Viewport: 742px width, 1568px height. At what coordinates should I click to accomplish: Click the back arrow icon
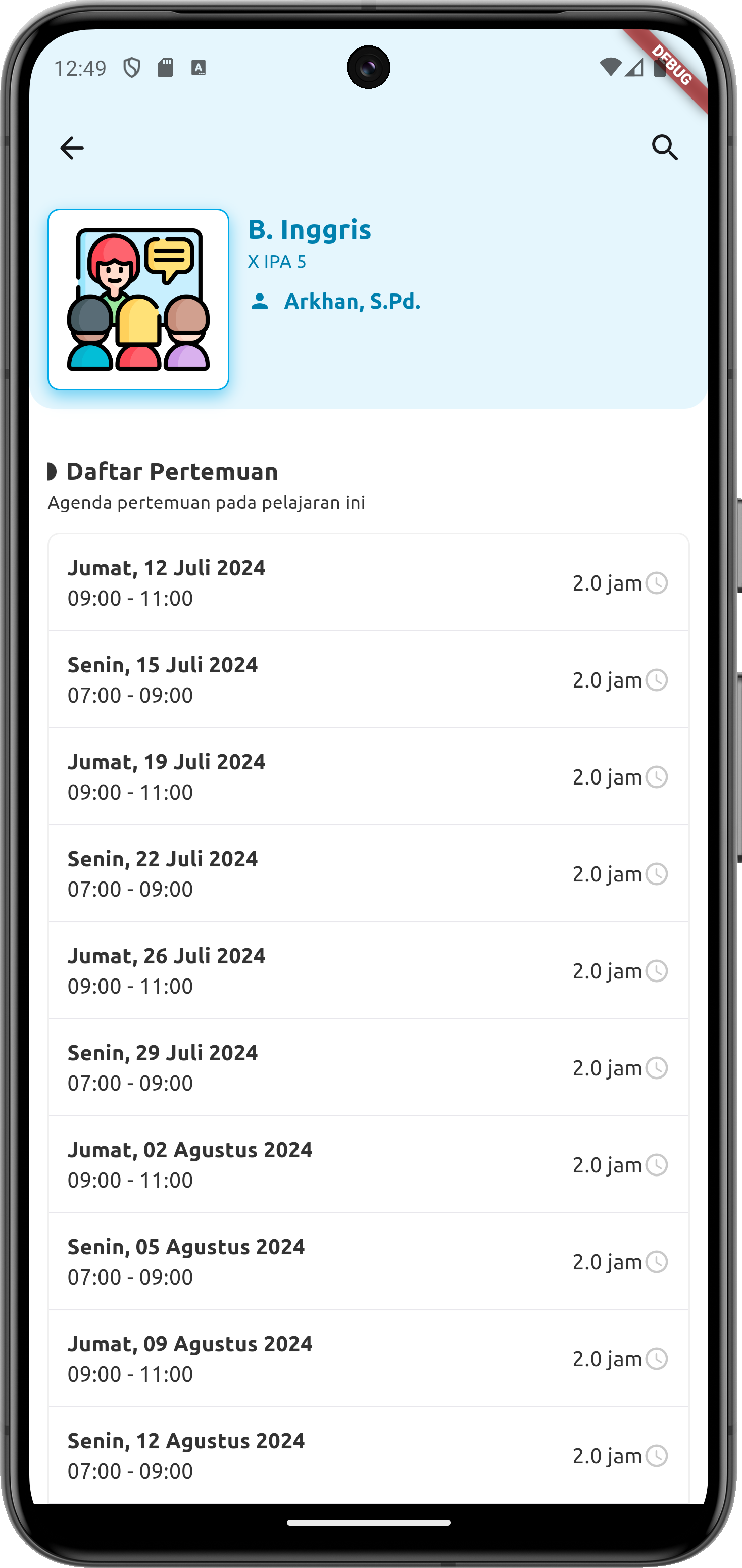(x=72, y=148)
